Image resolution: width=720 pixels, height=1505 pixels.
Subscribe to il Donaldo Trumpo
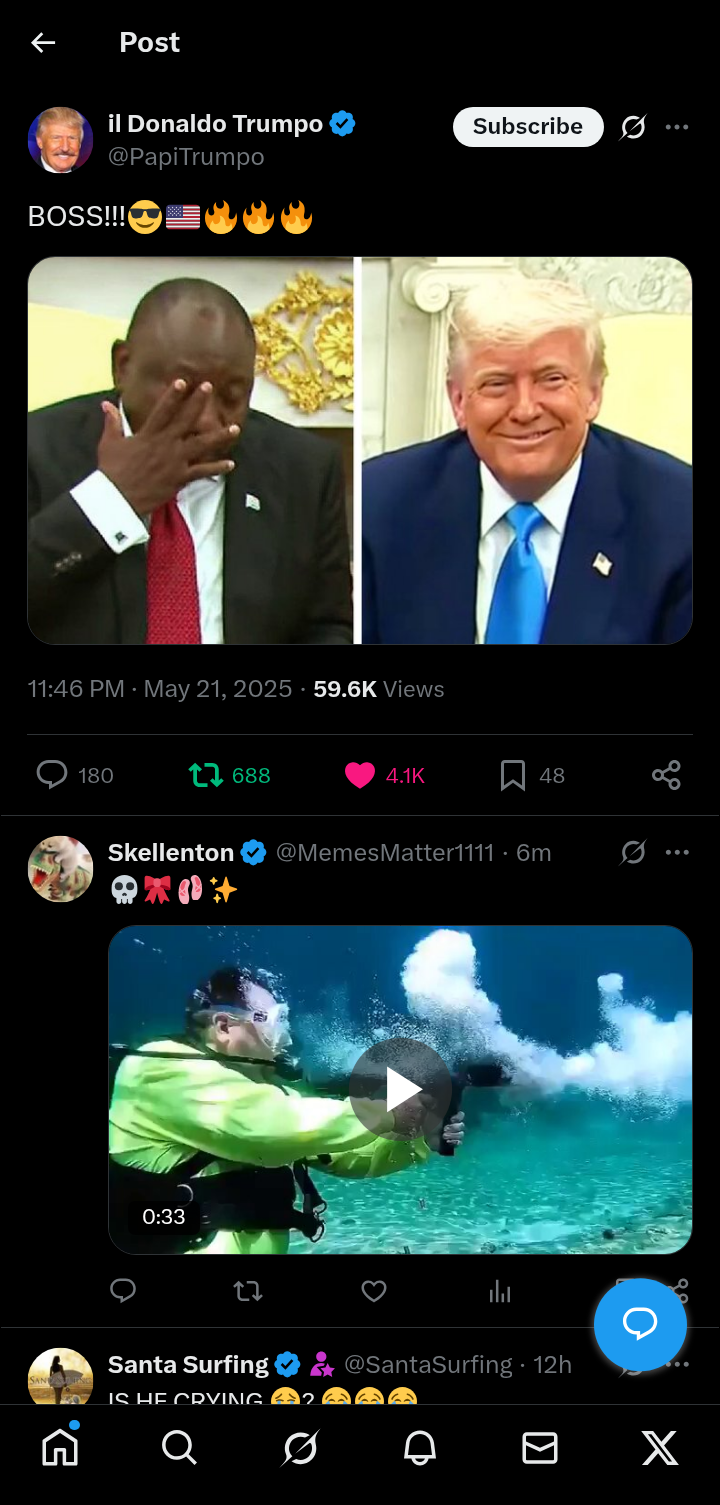(x=528, y=127)
